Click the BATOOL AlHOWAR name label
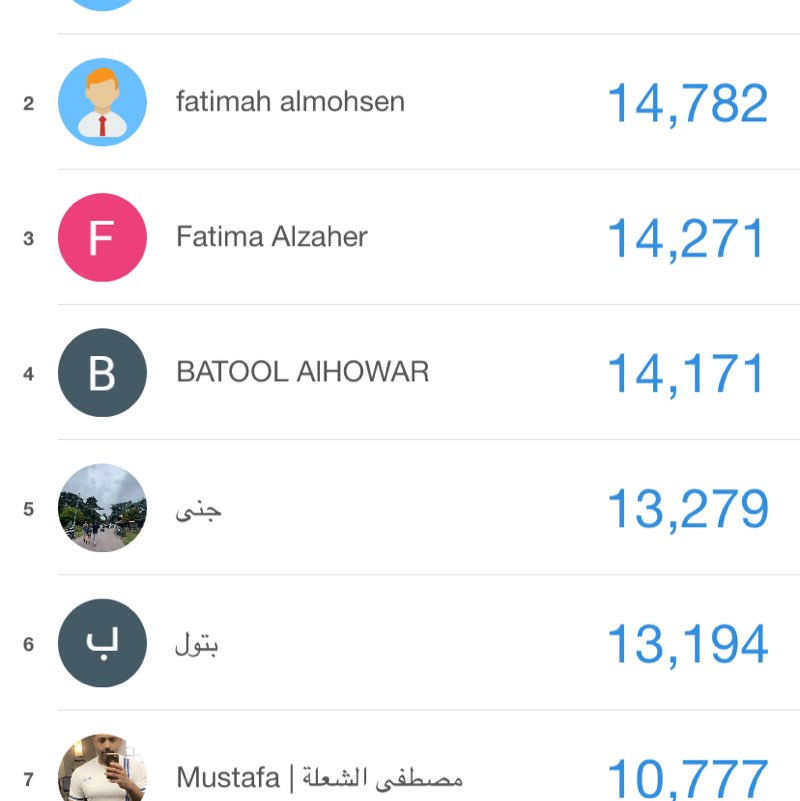 pyautogui.click(x=302, y=372)
